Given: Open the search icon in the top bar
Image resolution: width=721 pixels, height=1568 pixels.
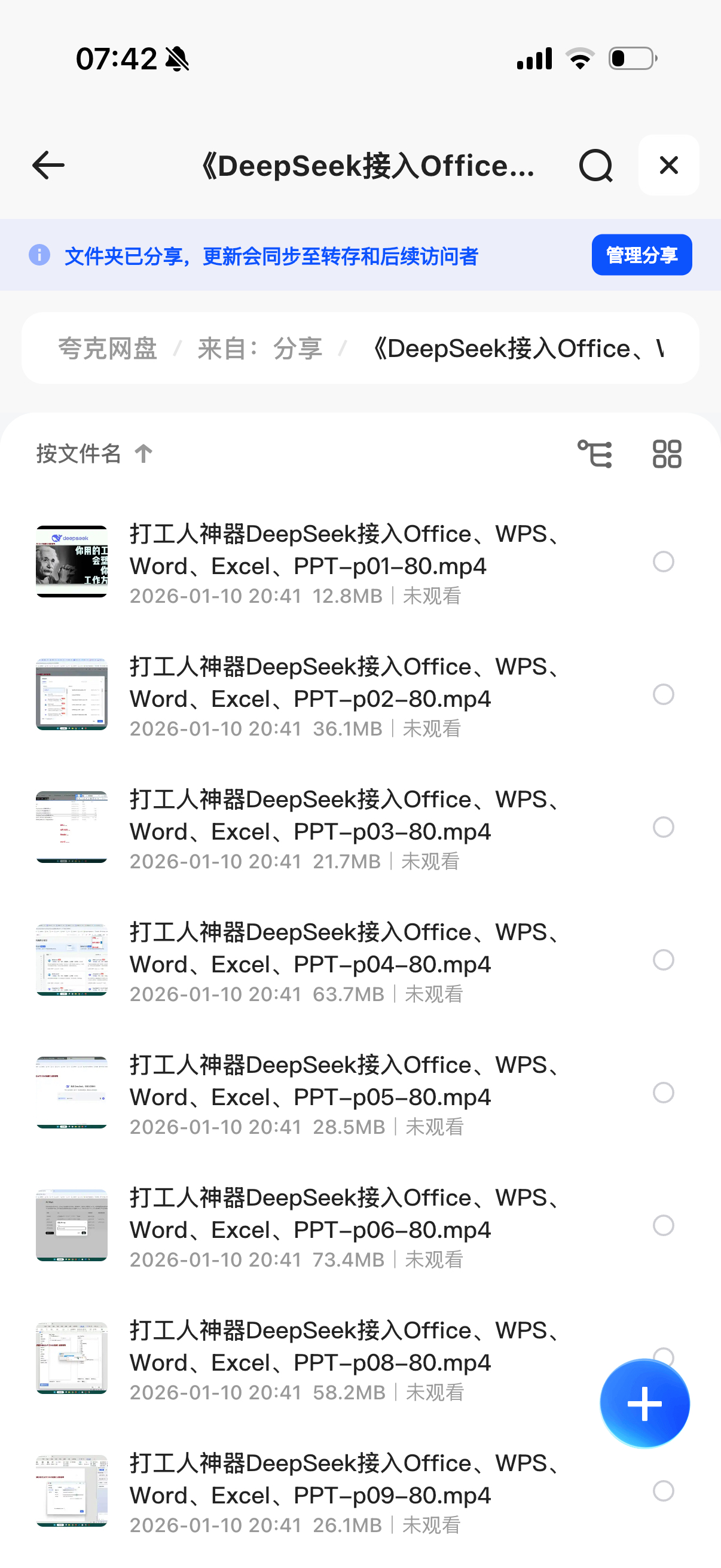Looking at the screenshot, I should coord(595,166).
